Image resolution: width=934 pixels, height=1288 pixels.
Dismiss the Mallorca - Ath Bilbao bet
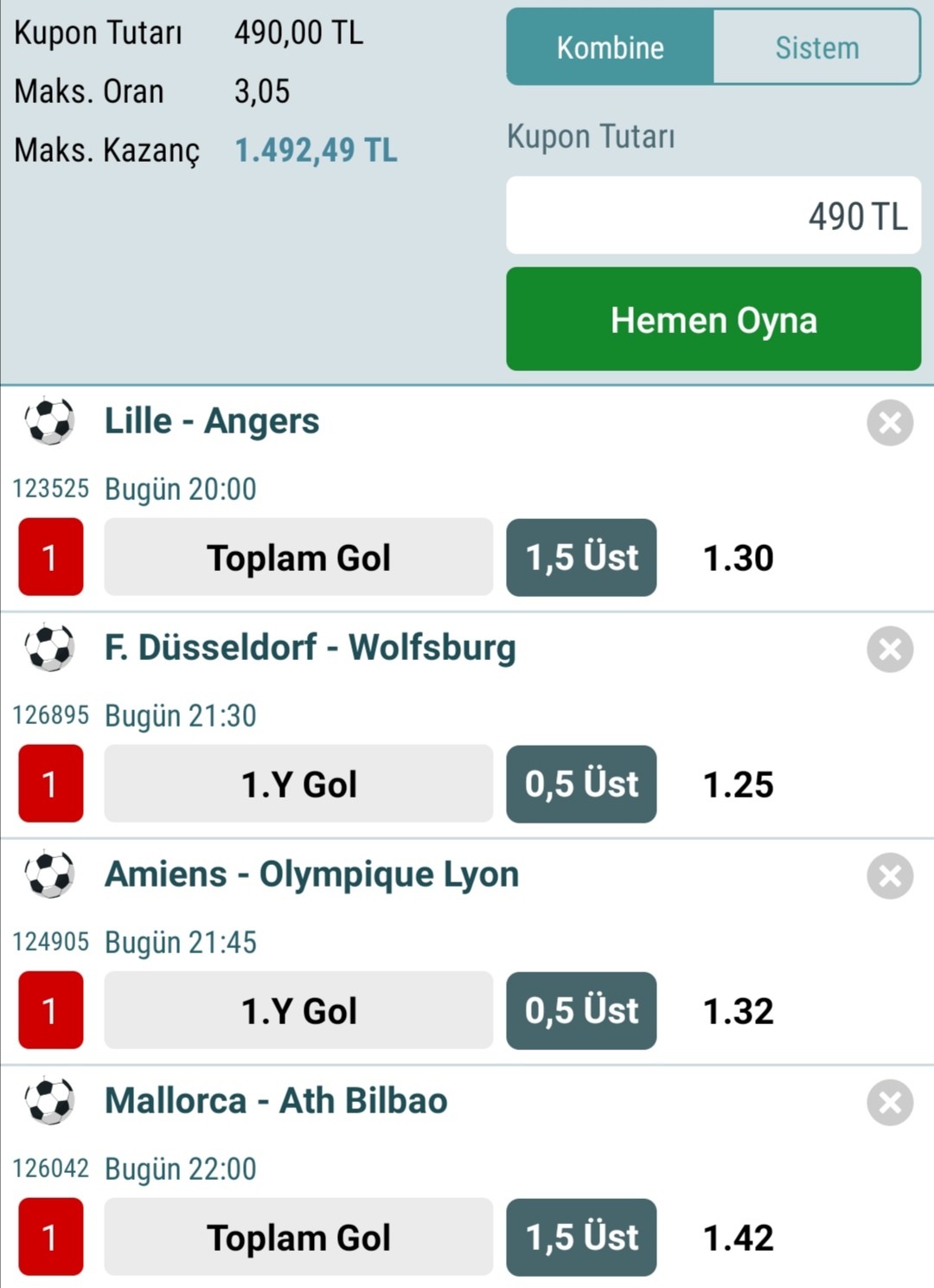[x=890, y=1103]
